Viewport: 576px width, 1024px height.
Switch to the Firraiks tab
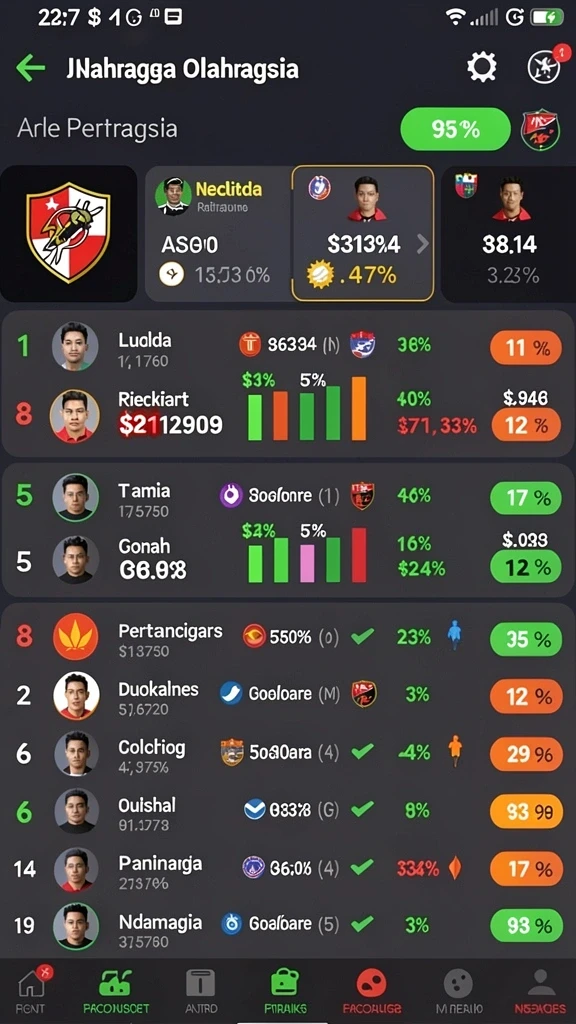pos(285,991)
